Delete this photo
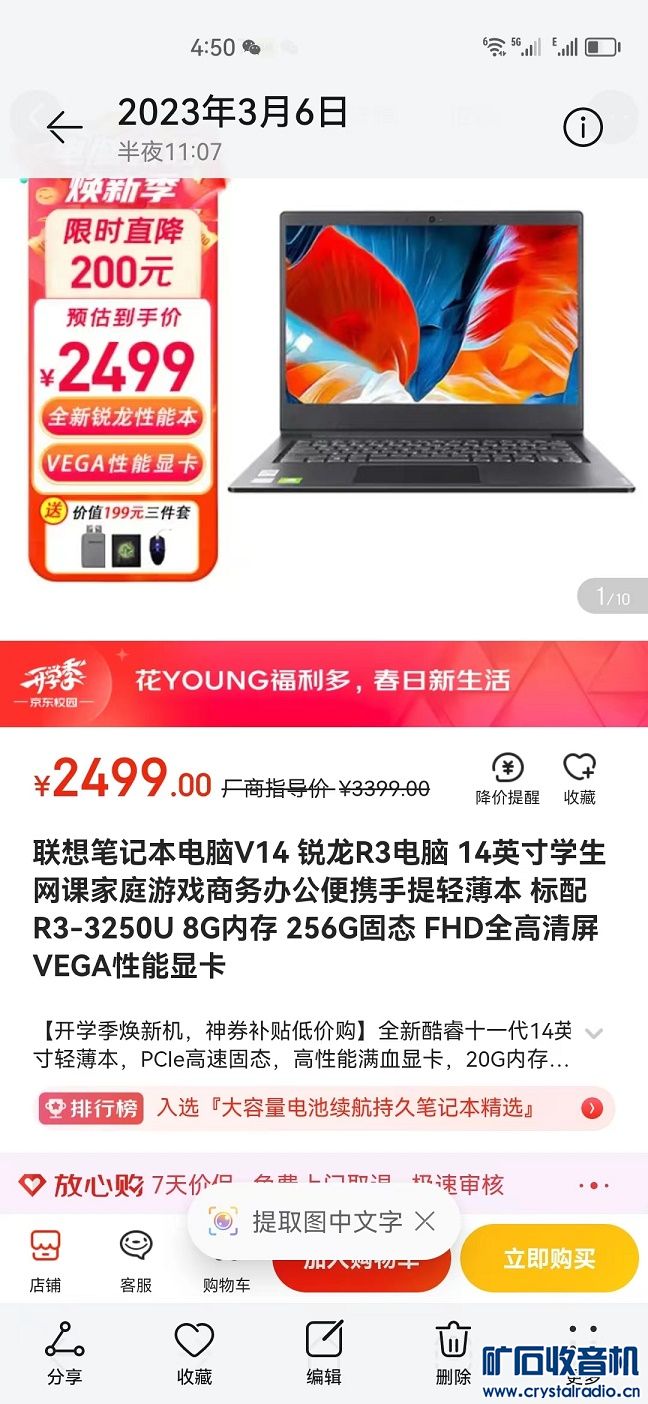The image size is (648, 1404). click(453, 1352)
